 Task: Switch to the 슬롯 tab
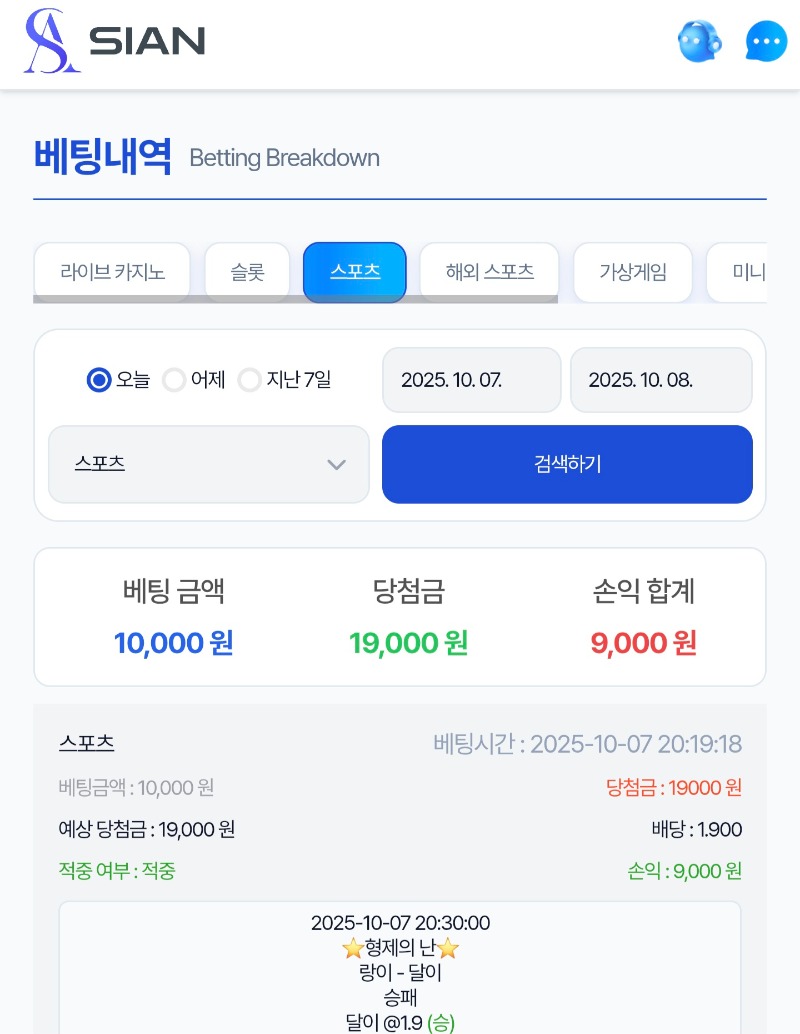click(x=247, y=272)
